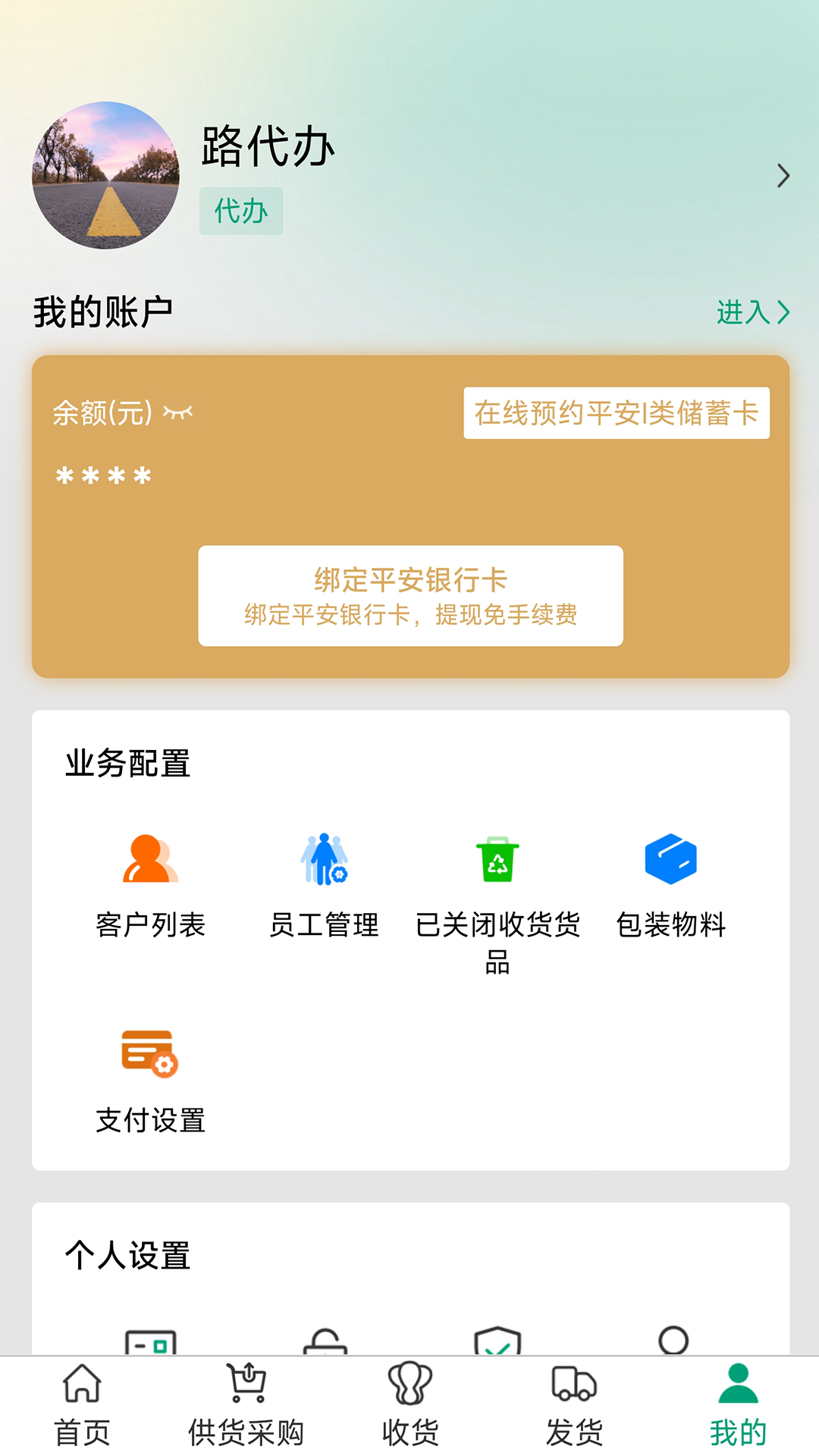The width and height of the screenshot is (819, 1456).
Task: Tap the profile avatar photo
Action: 106,176
